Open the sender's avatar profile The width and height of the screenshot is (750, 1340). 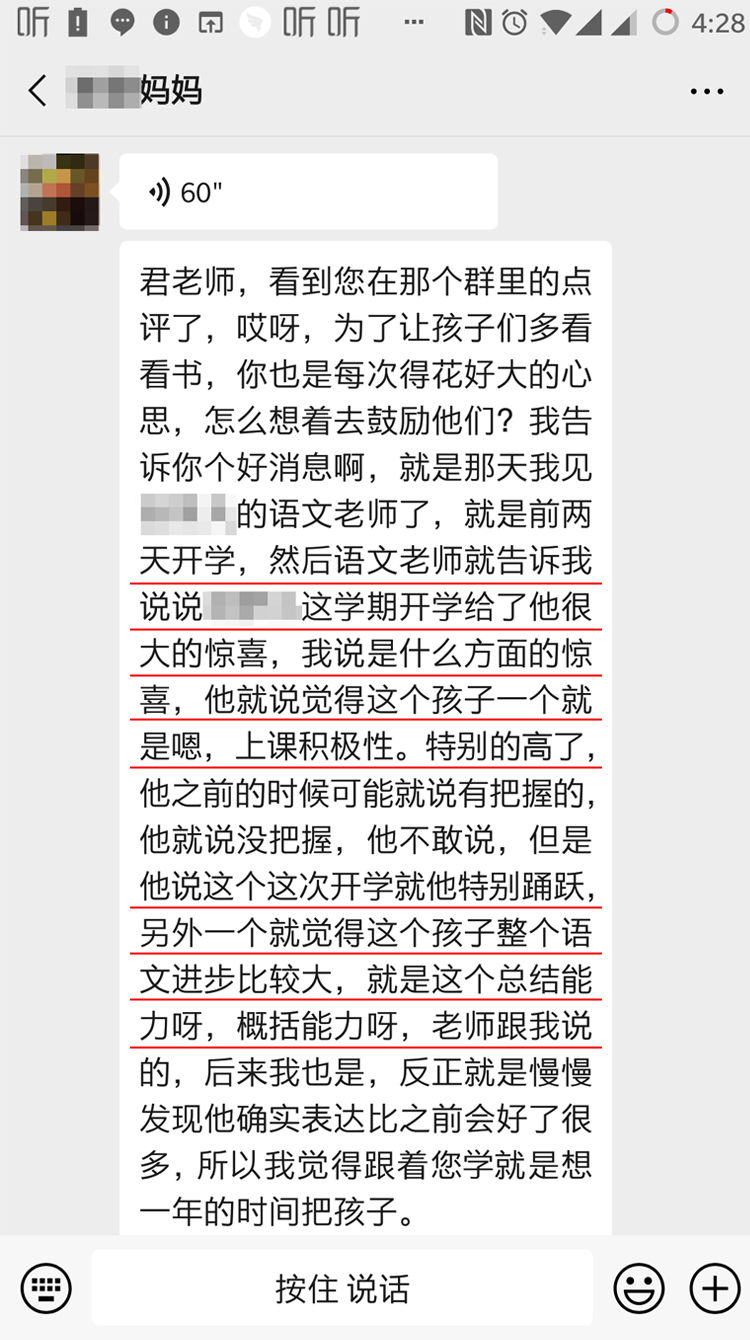(60, 192)
